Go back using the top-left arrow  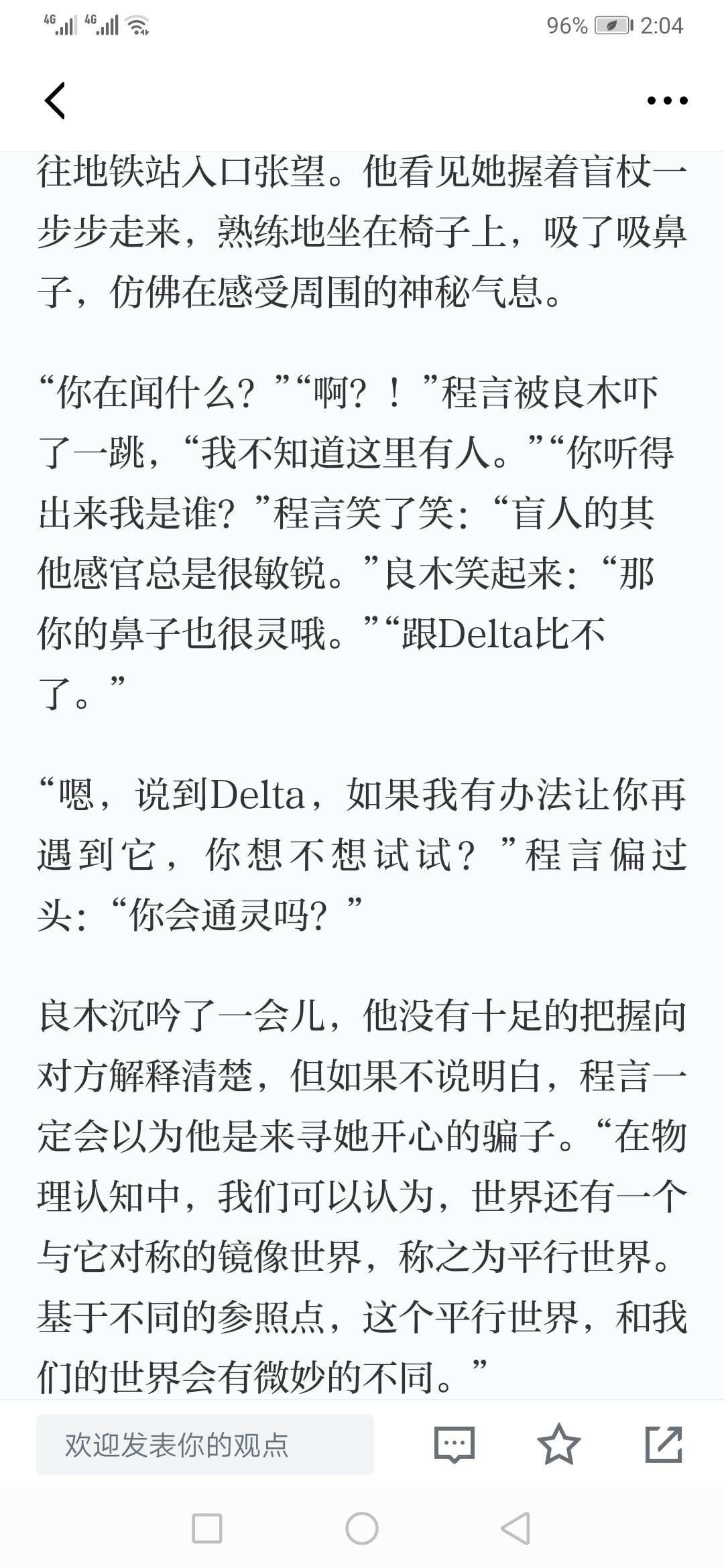pyautogui.click(x=55, y=101)
